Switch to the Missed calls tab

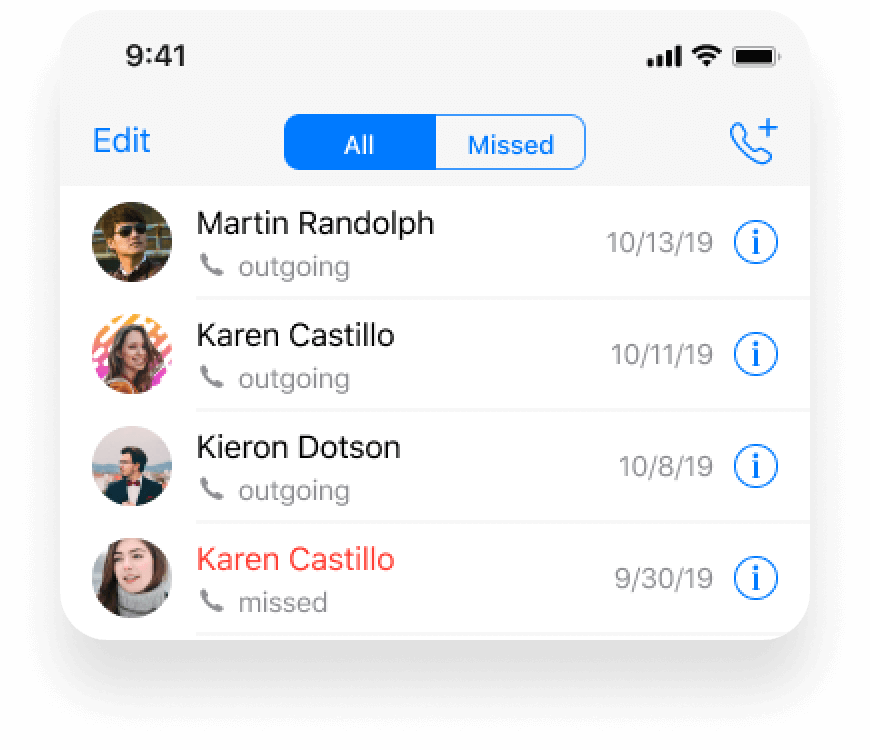510,144
